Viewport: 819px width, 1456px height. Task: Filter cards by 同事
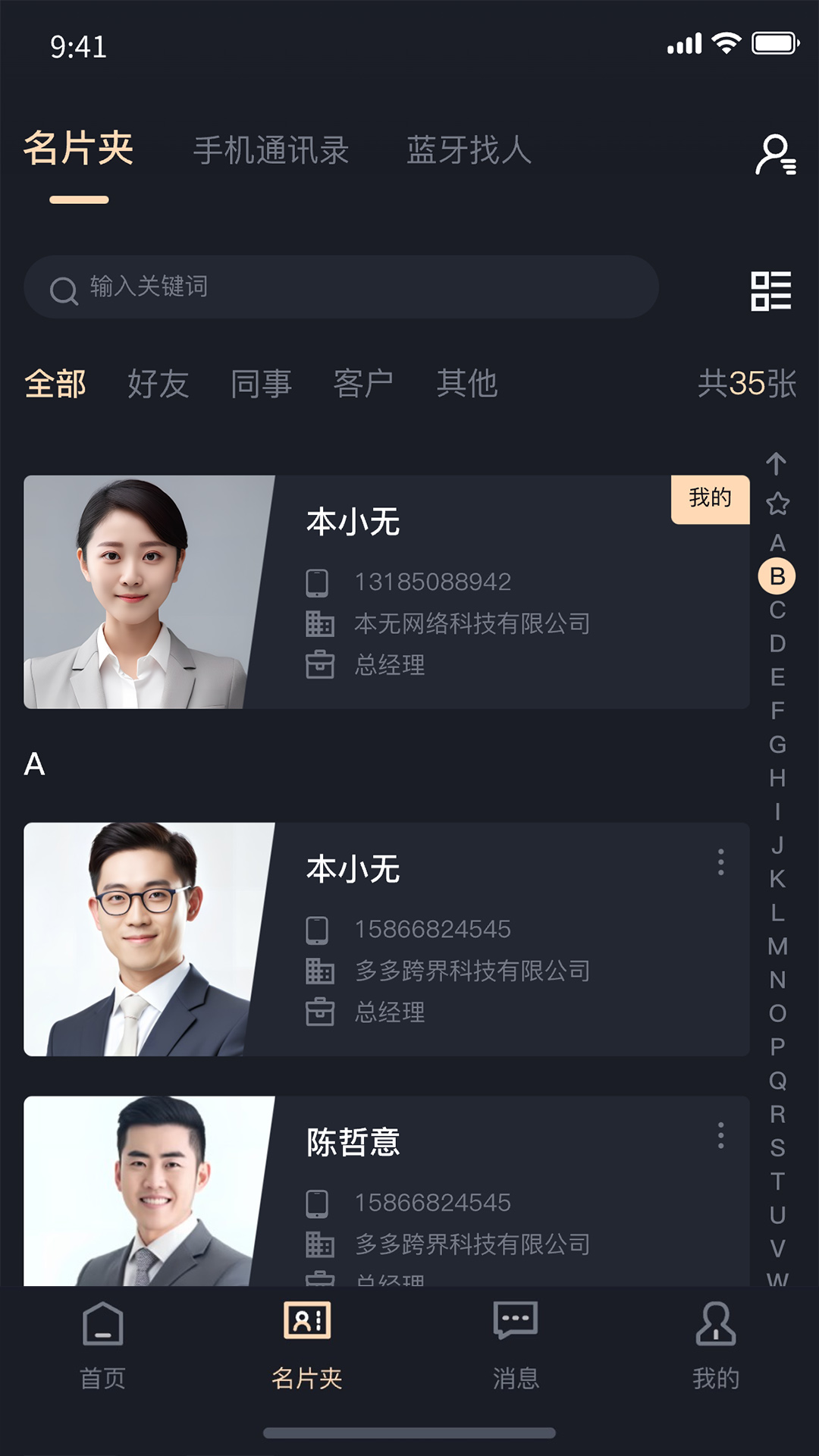(261, 384)
